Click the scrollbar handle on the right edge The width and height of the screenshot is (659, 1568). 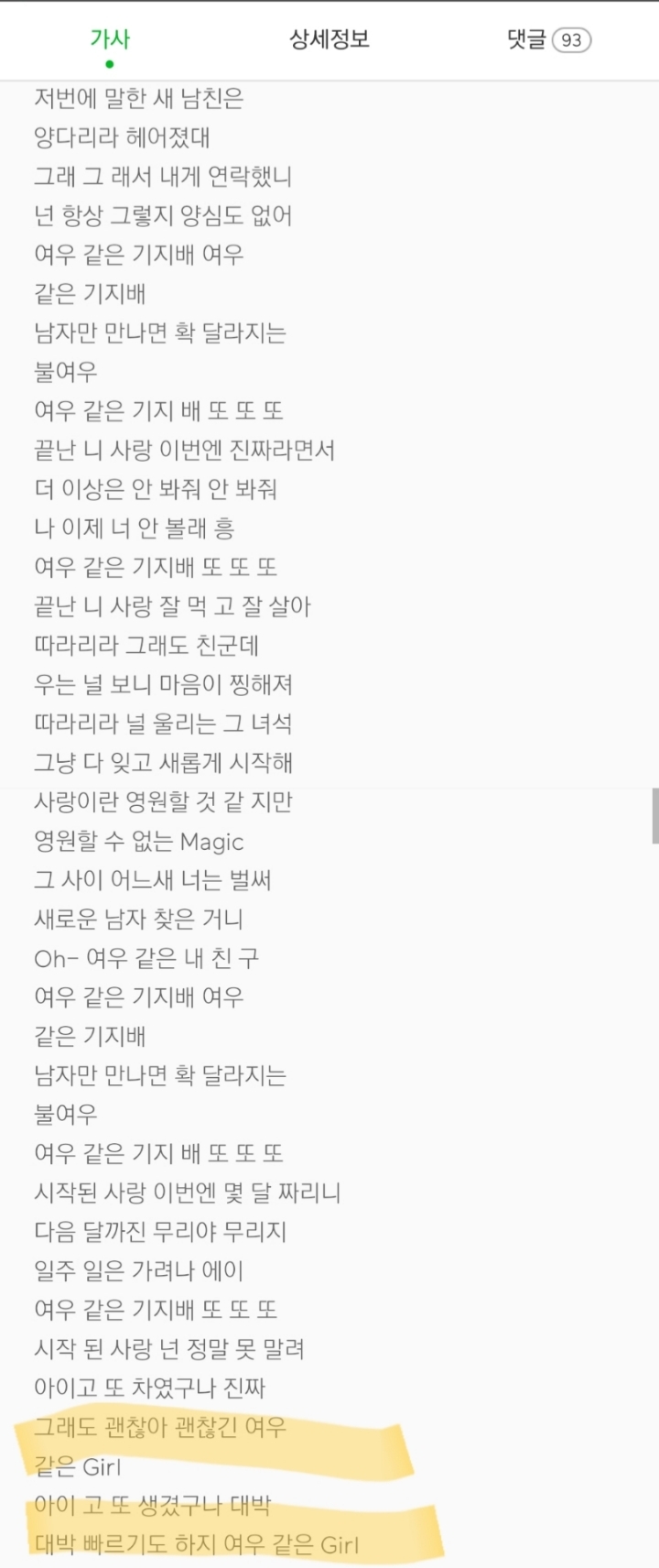click(x=654, y=814)
